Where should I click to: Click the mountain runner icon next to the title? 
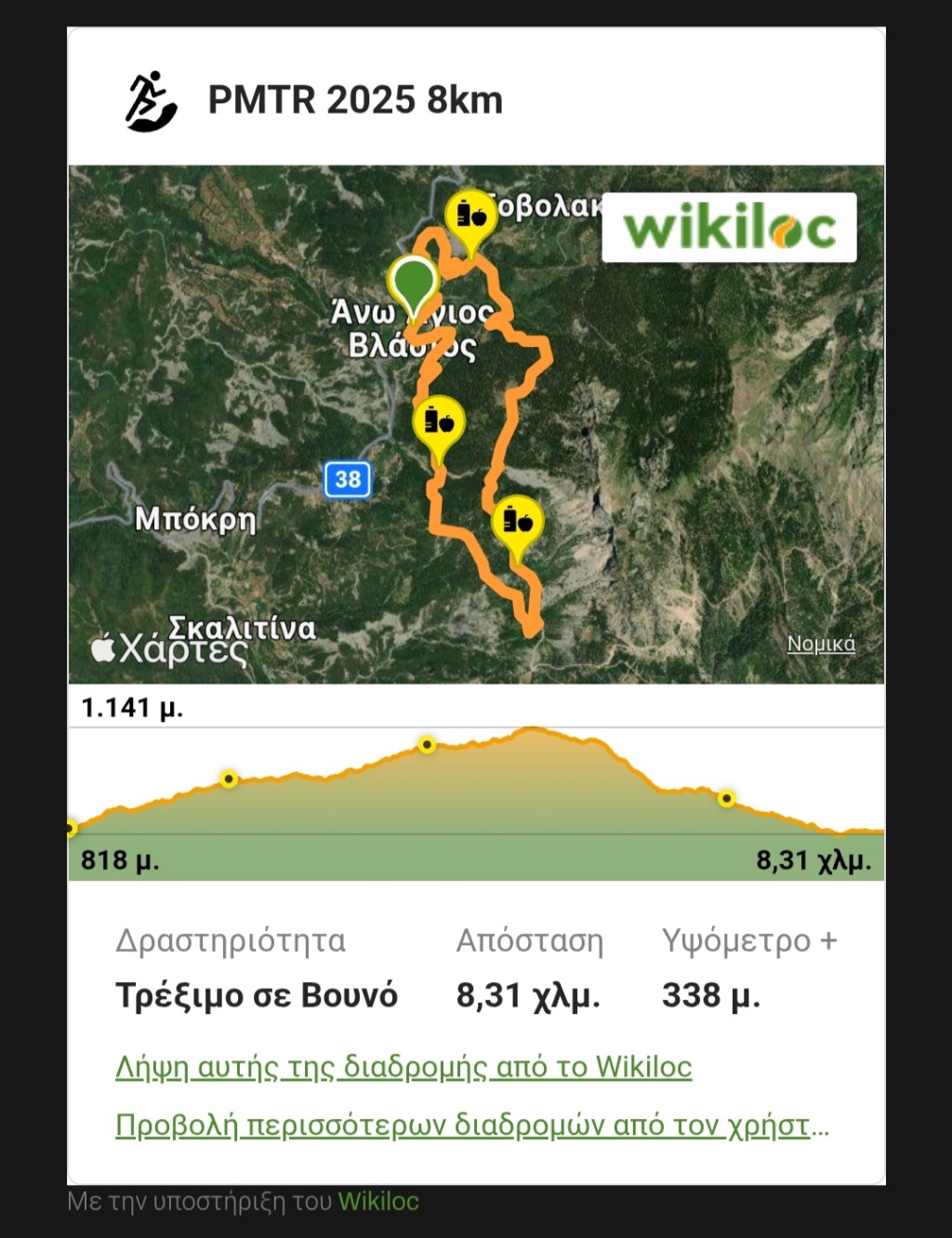[x=150, y=100]
